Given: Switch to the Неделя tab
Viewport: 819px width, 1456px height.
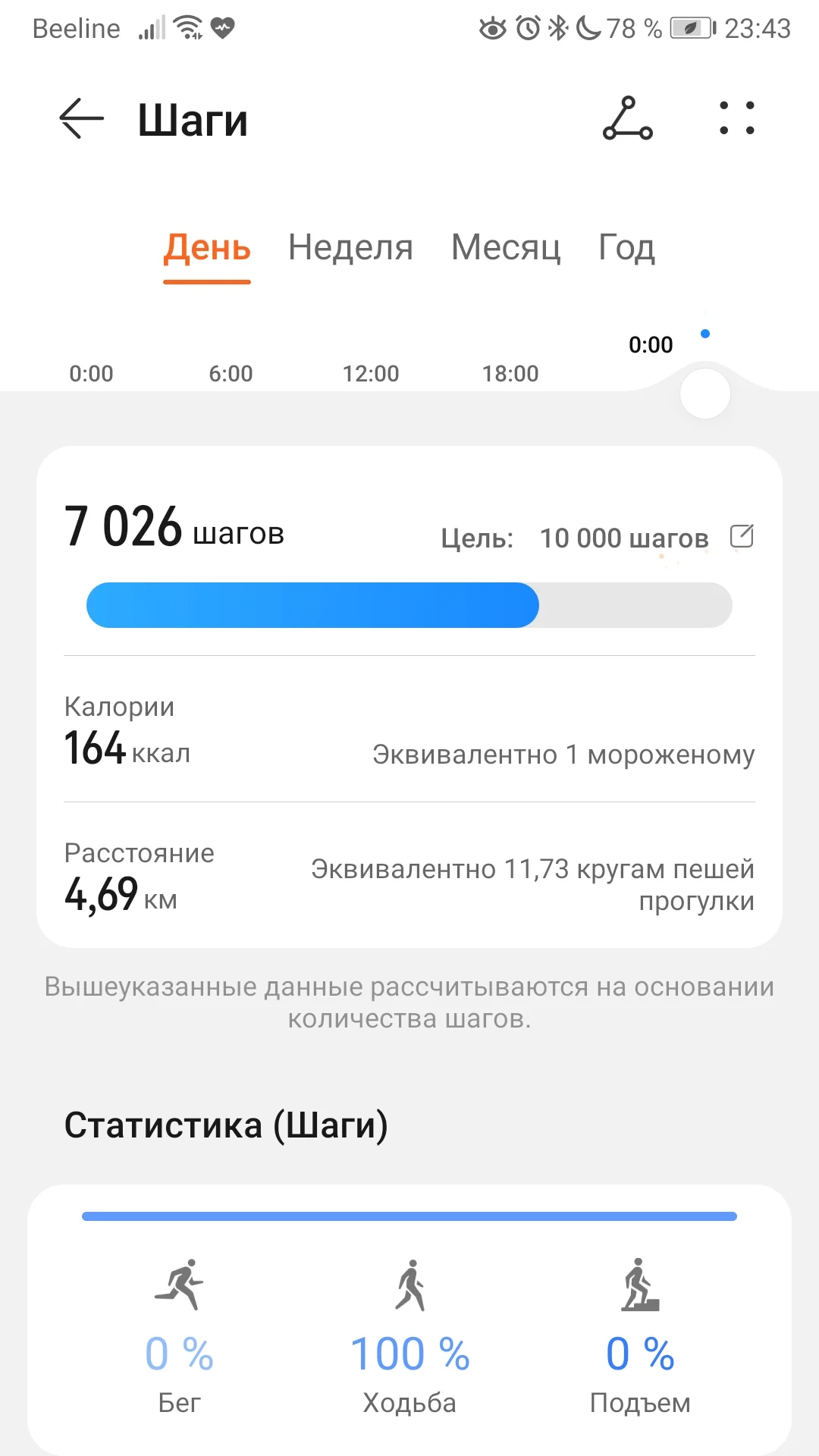Looking at the screenshot, I should coord(350,248).
